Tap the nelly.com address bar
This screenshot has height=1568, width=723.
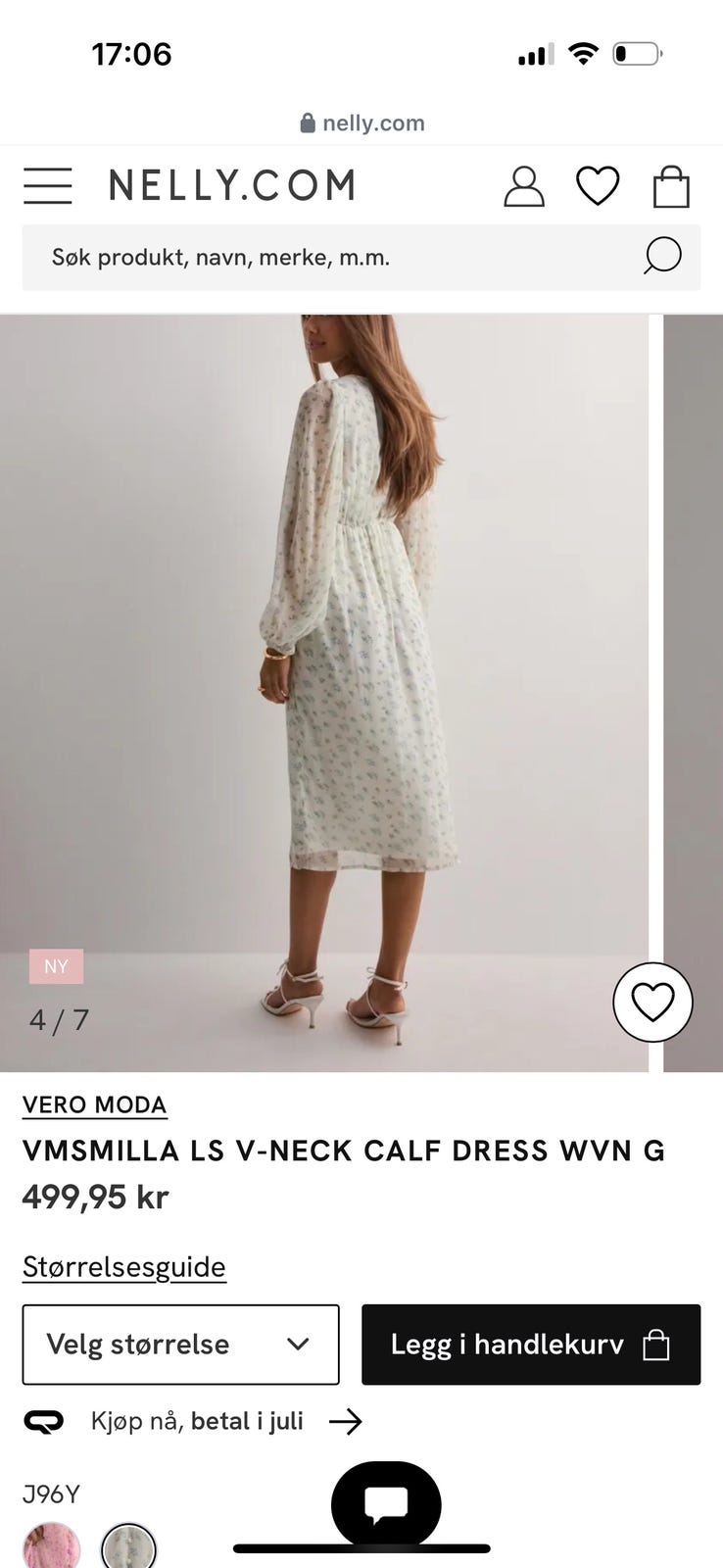pyautogui.click(x=361, y=123)
